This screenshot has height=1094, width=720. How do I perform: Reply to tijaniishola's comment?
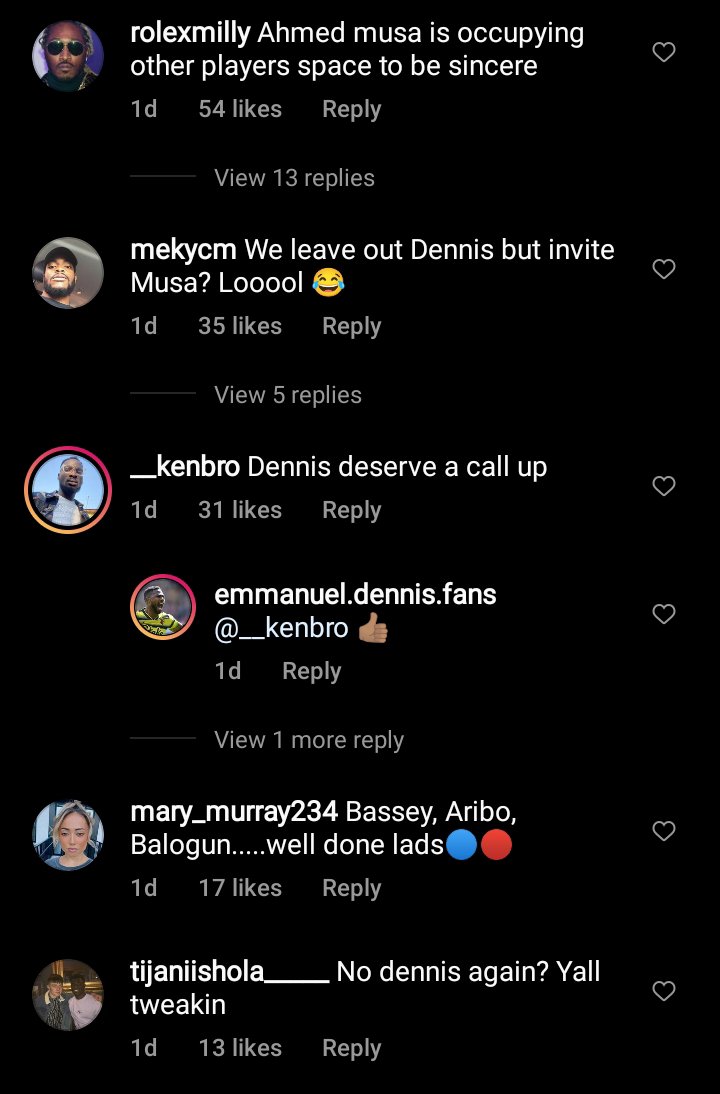pyautogui.click(x=351, y=1048)
